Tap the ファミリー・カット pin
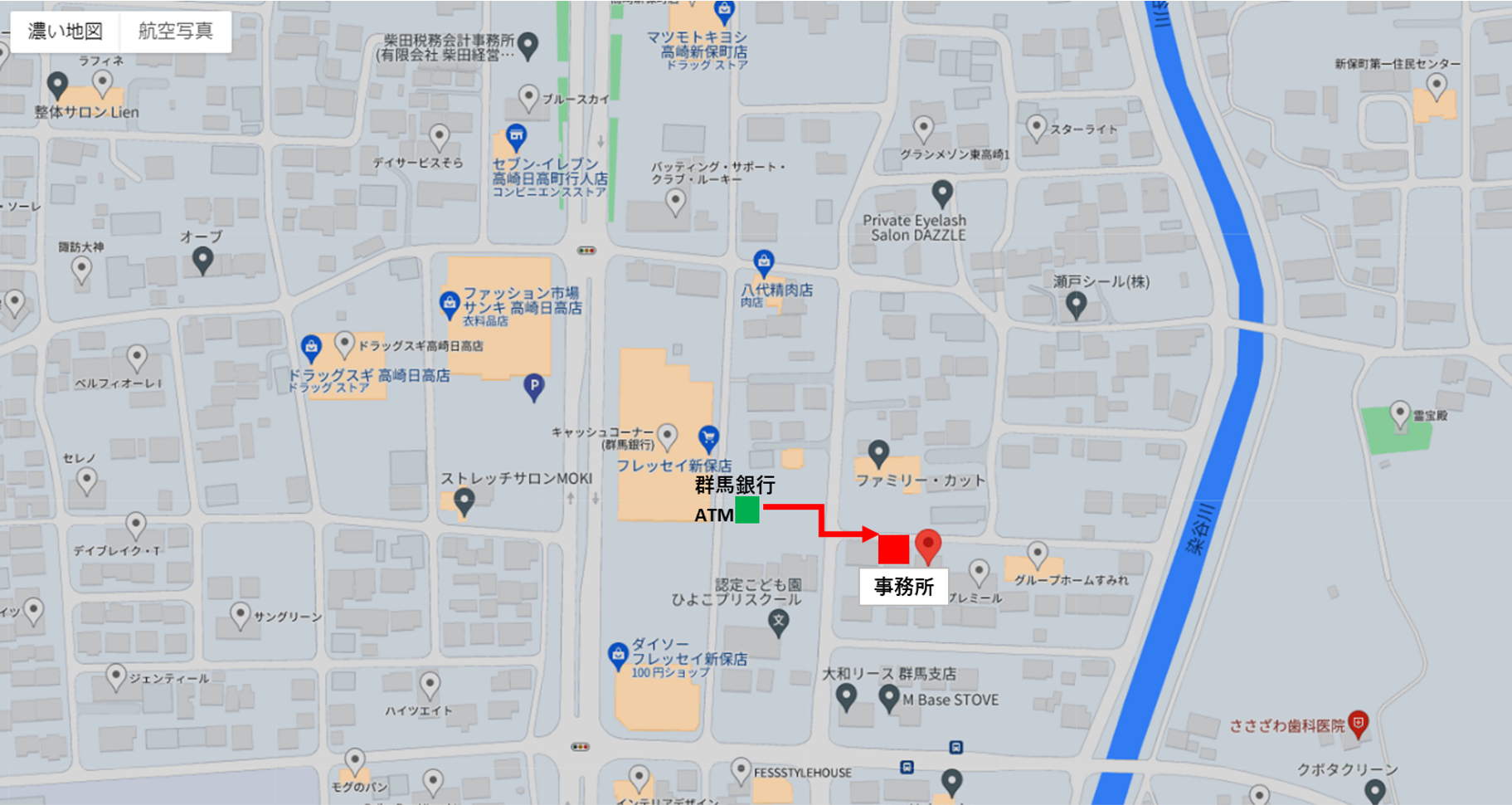 878,452
